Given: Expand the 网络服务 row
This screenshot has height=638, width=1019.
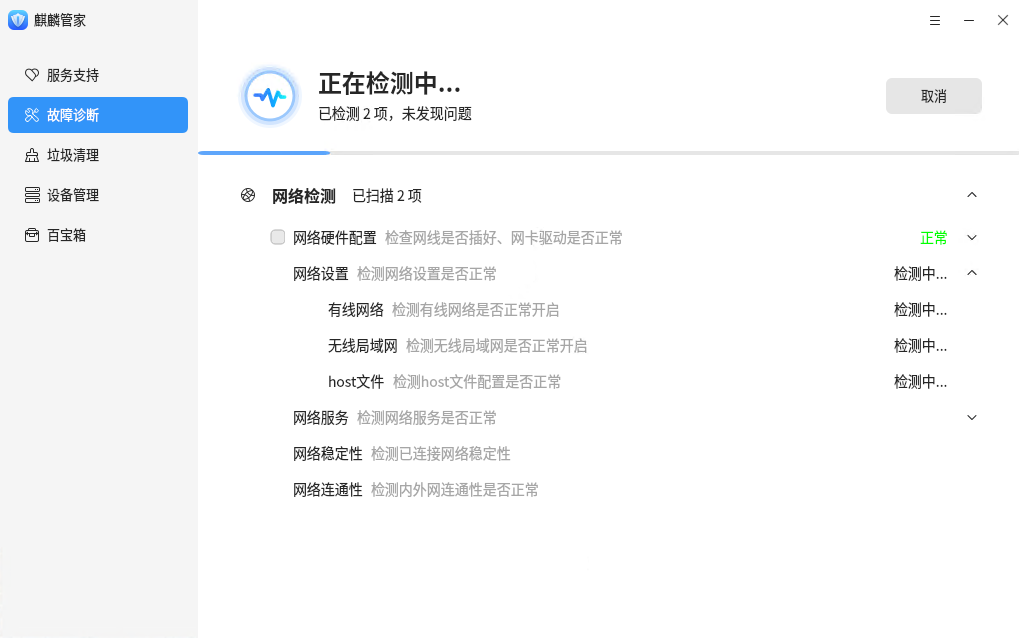Looking at the screenshot, I should [971, 417].
